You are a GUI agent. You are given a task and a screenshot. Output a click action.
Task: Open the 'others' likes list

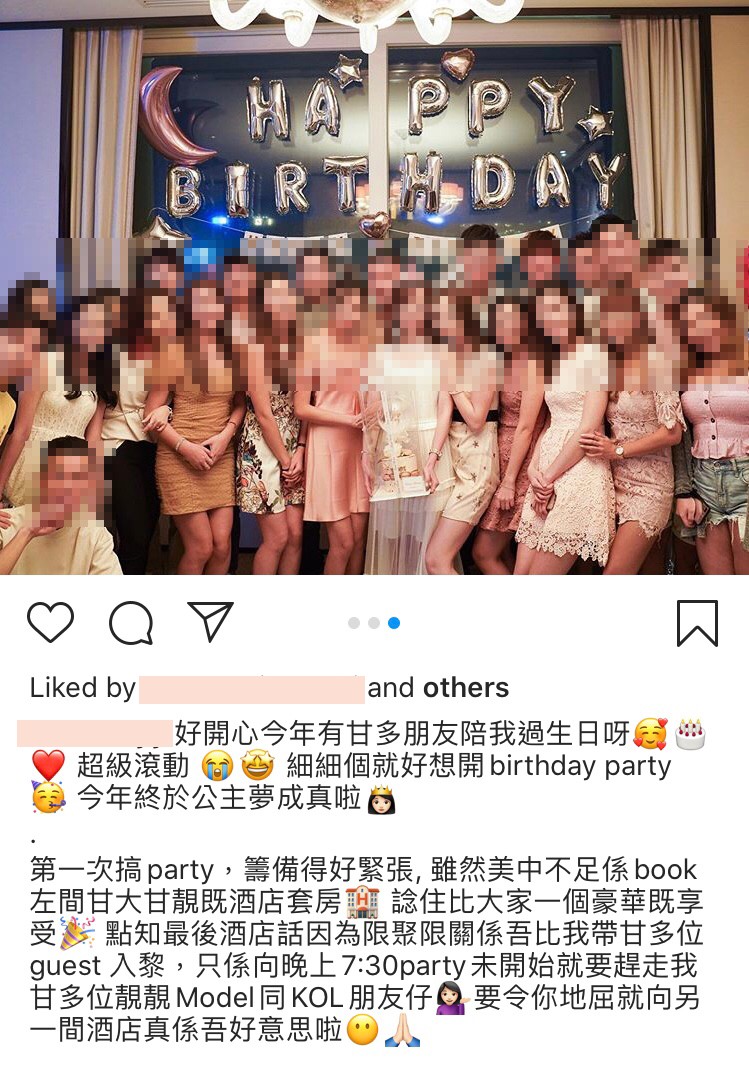tap(465, 688)
